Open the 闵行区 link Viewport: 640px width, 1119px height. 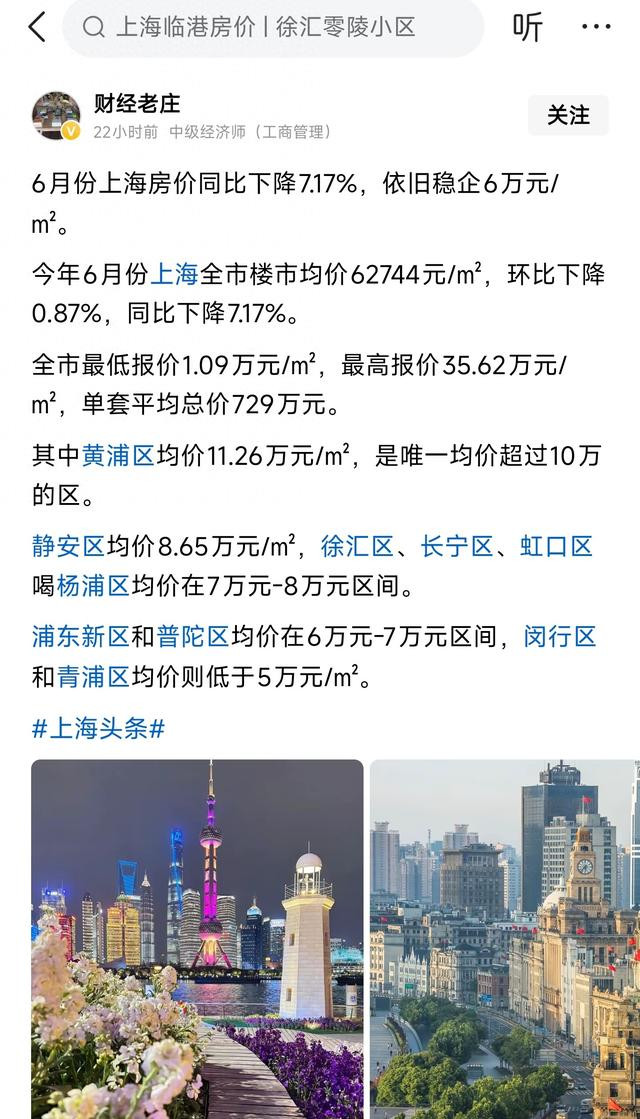[560, 637]
